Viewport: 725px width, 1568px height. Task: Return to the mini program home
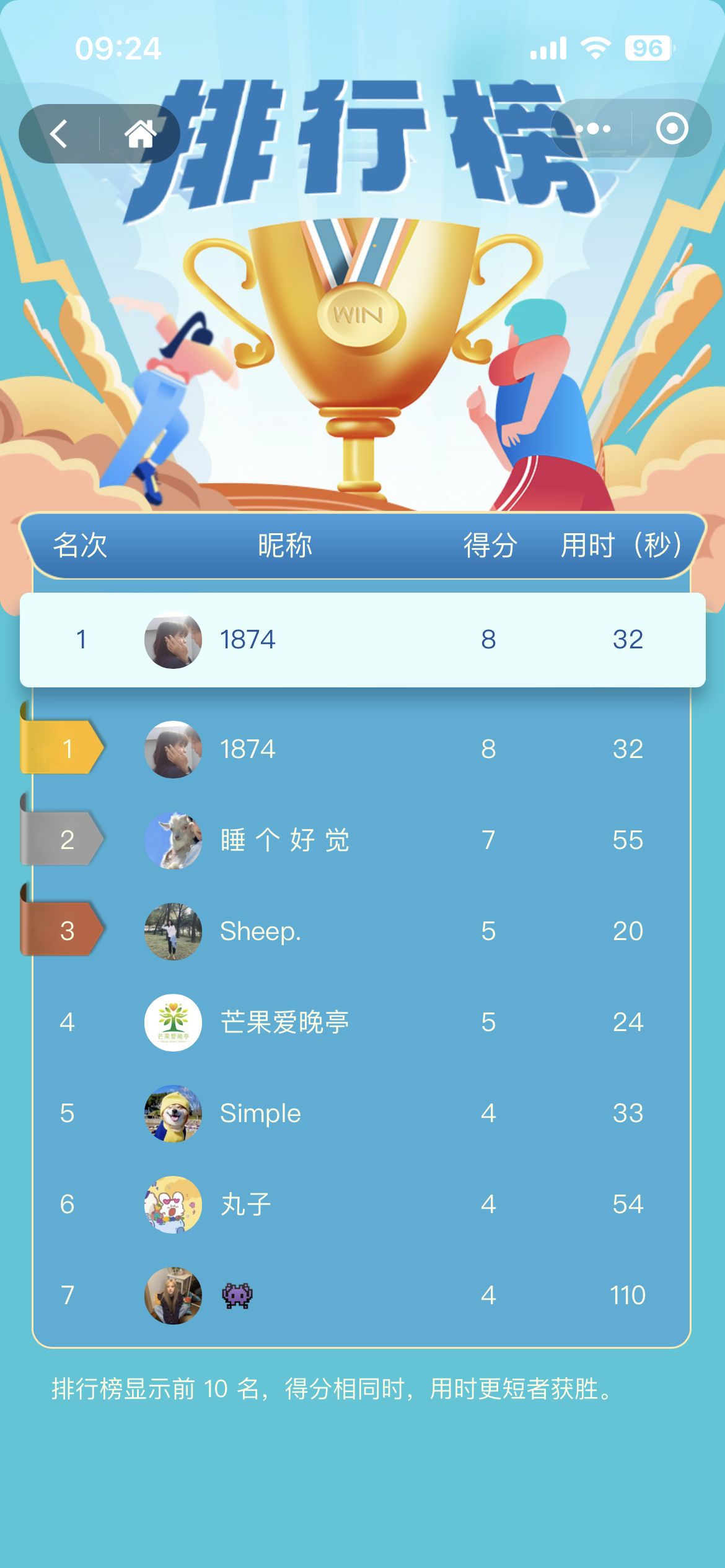(140, 134)
